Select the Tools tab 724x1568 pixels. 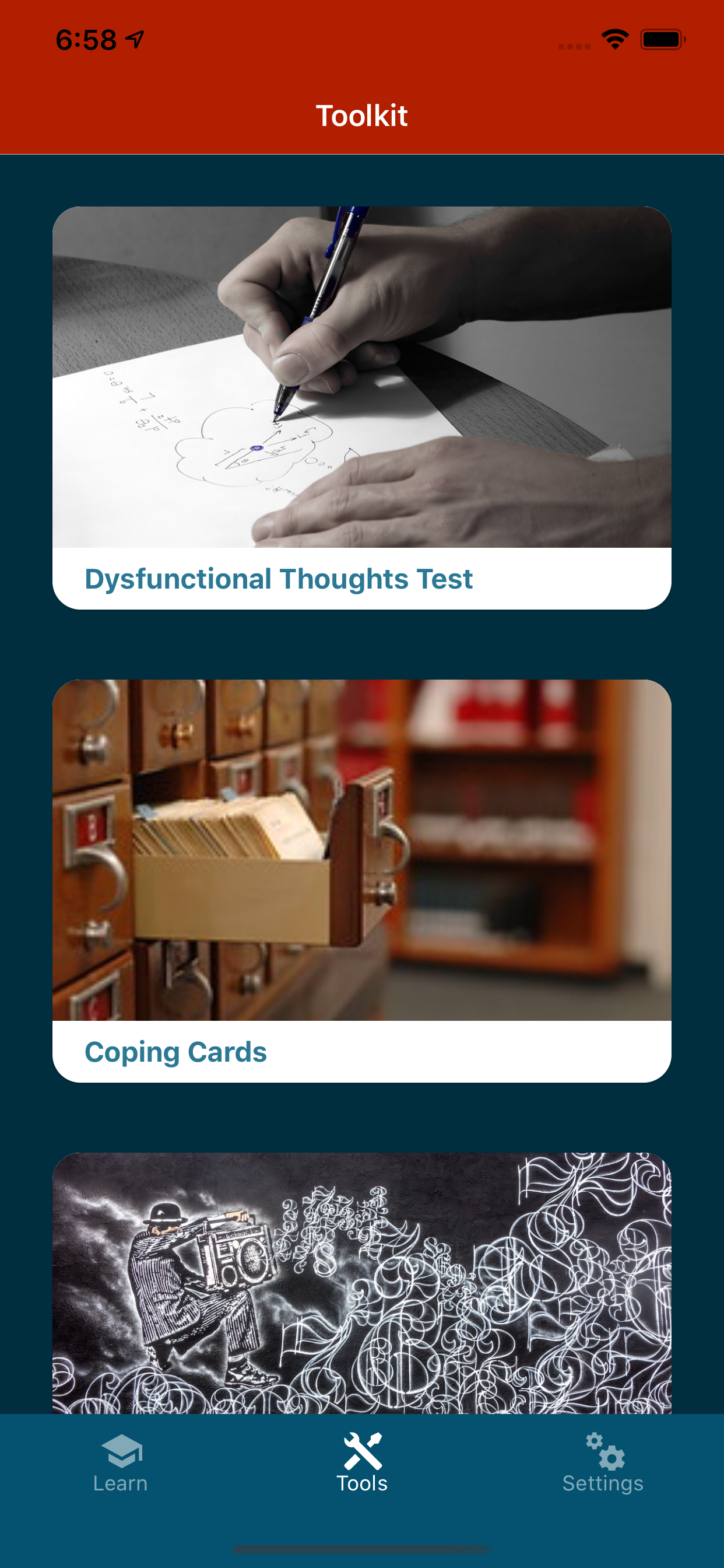(362, 1464)
